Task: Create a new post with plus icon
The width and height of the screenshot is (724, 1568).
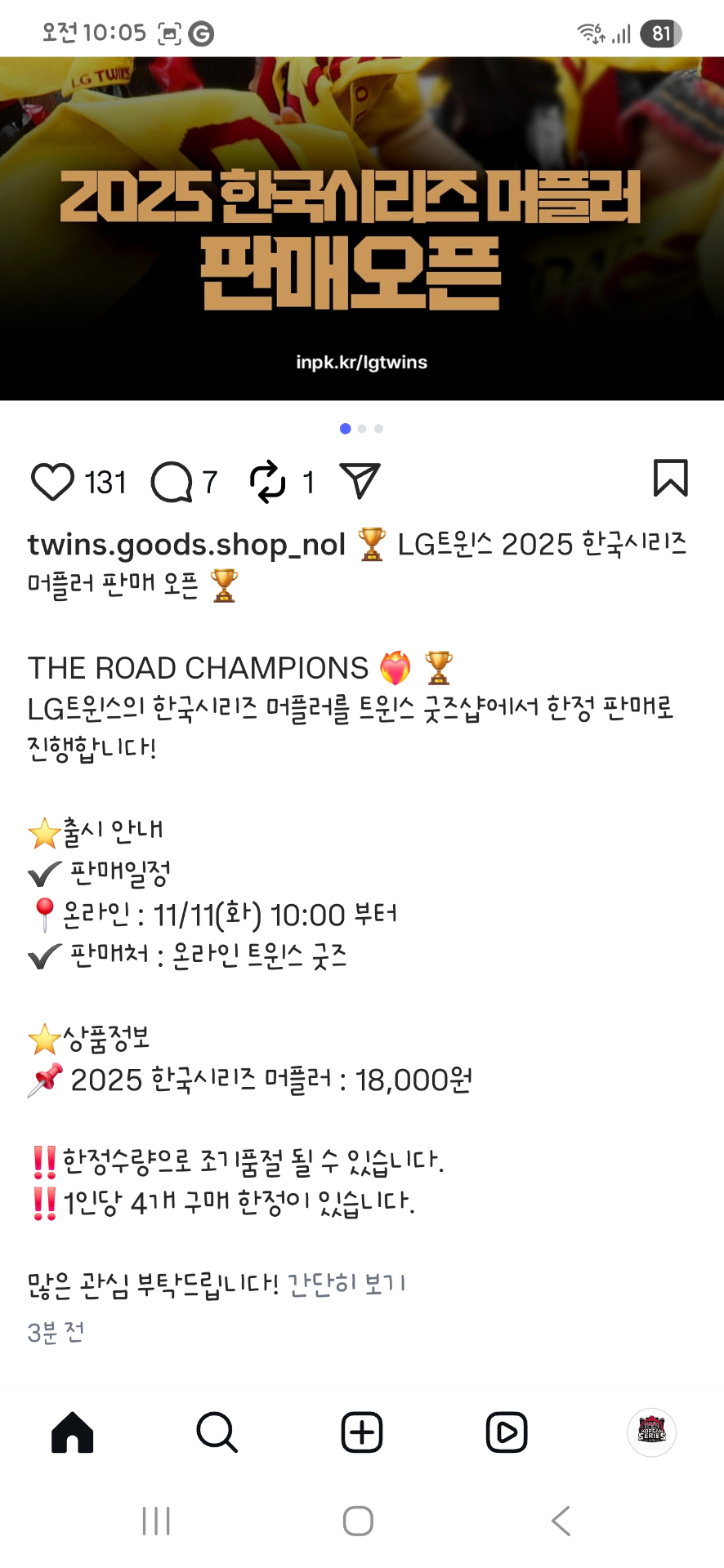Action: 361,1432
